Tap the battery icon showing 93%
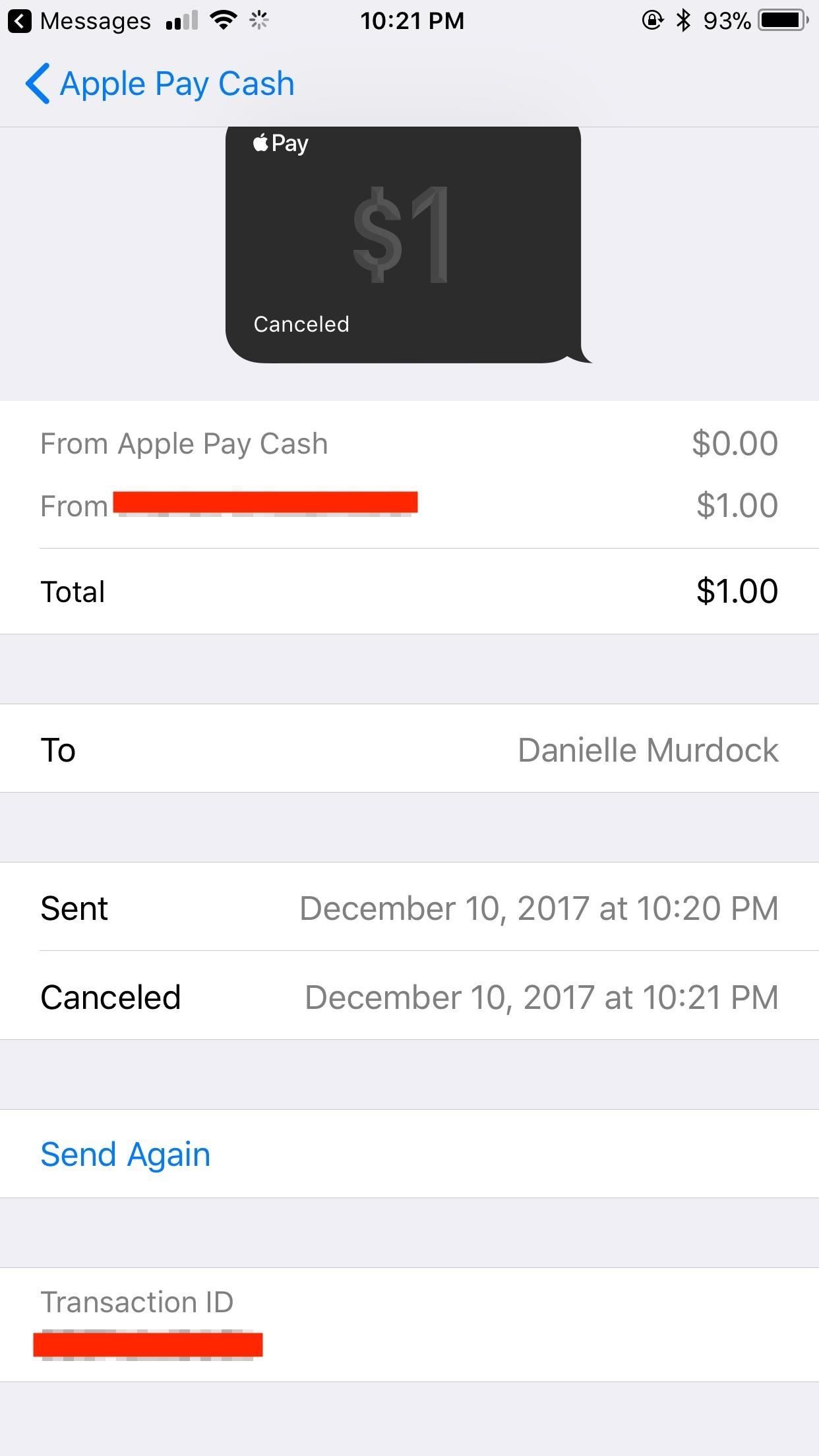Image resolution: width=819 pixels, height=1456 pixels. tap(780, 20)
